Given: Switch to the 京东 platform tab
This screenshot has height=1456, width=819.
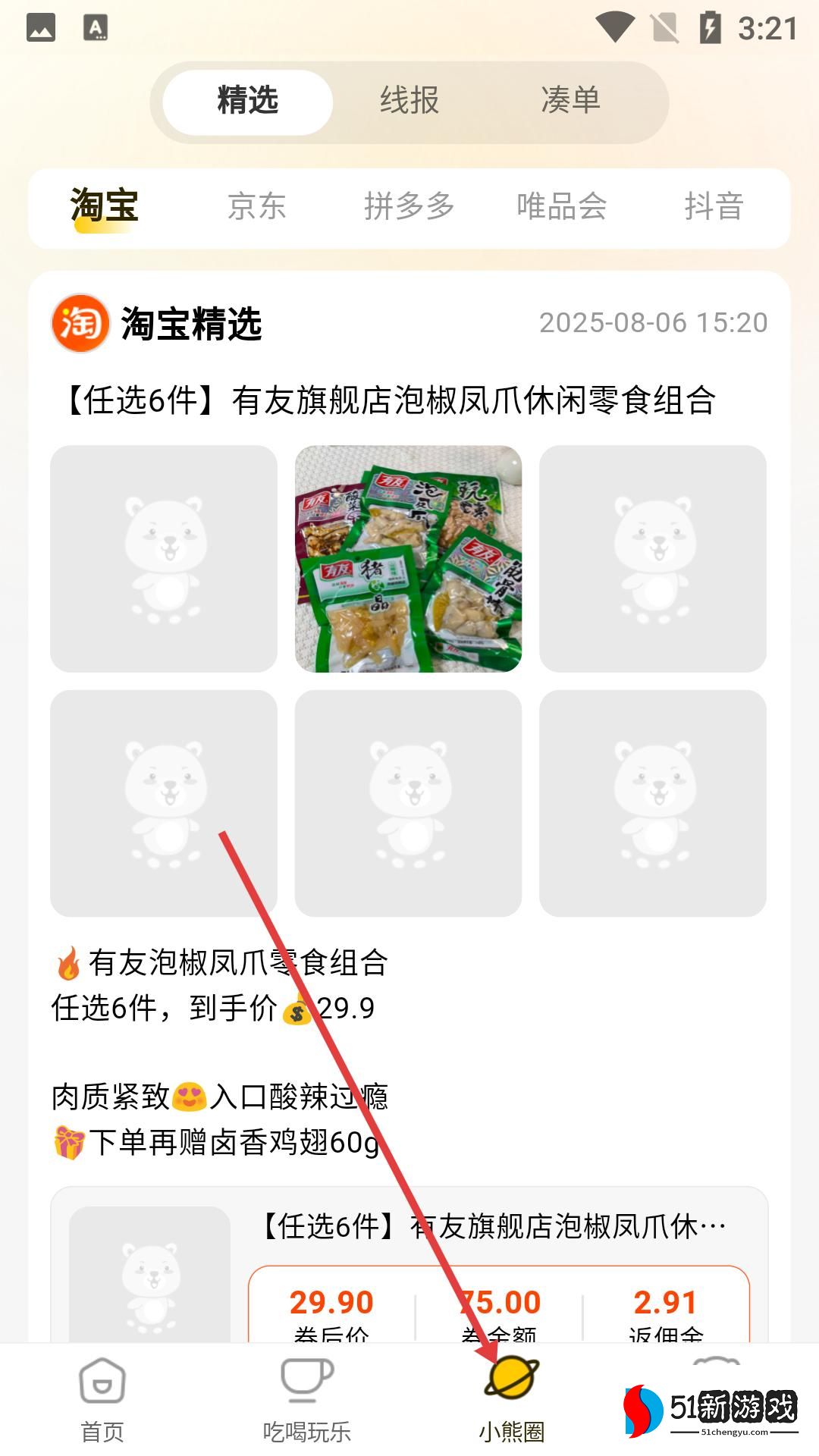Looking at the screenshot, I should [257, 206].
